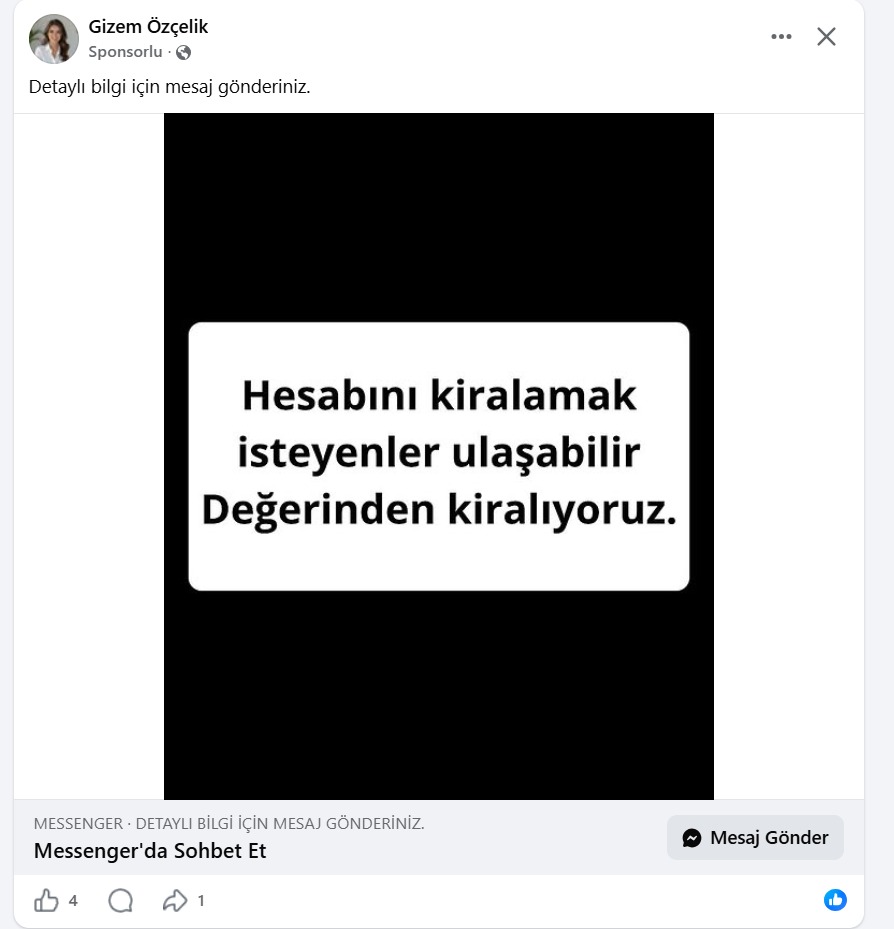Open Messenger'da Sohbet Et link
This screenshot has height=929, width=894.
coord(150,851)
